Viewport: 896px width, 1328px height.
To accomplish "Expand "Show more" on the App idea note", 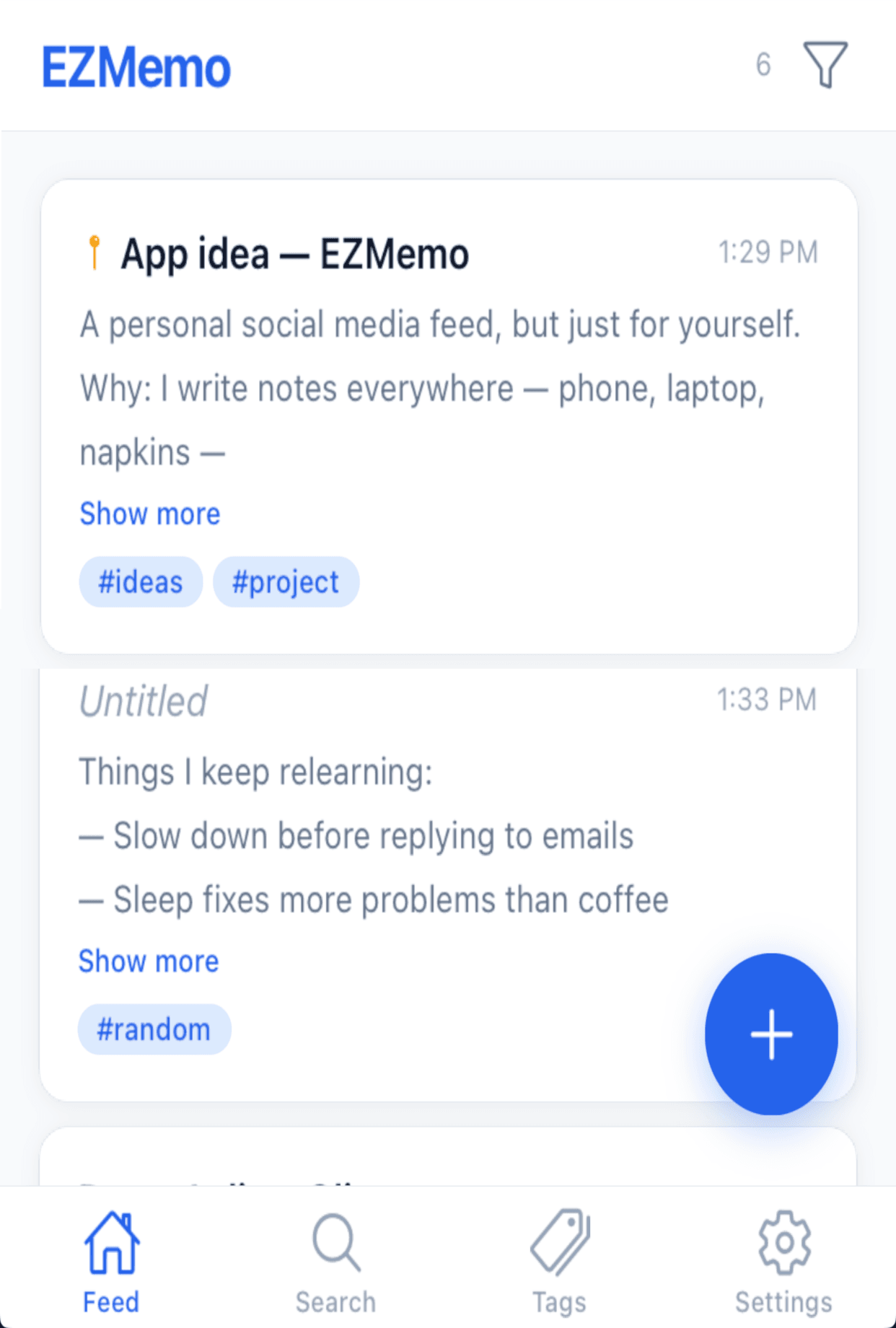I will point(149,513).
